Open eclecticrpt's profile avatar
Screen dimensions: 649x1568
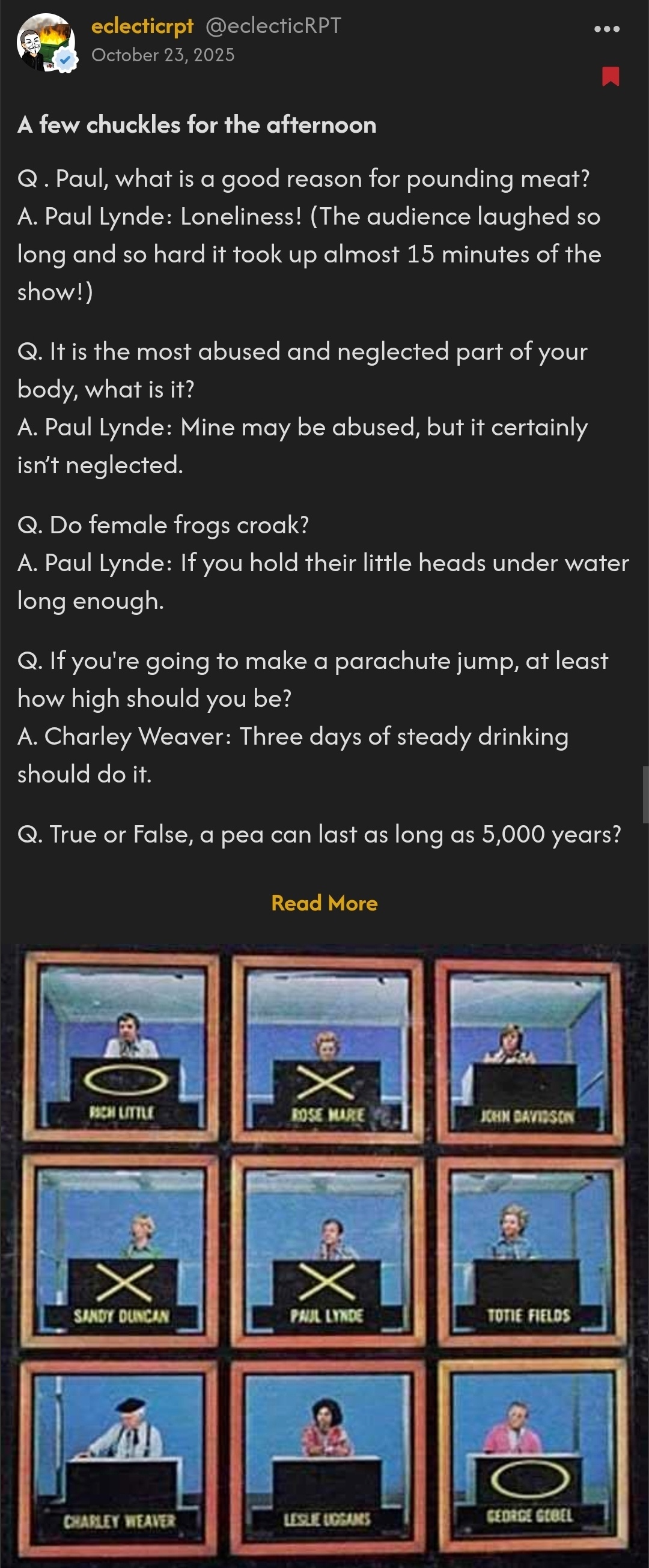click(46, 43)
